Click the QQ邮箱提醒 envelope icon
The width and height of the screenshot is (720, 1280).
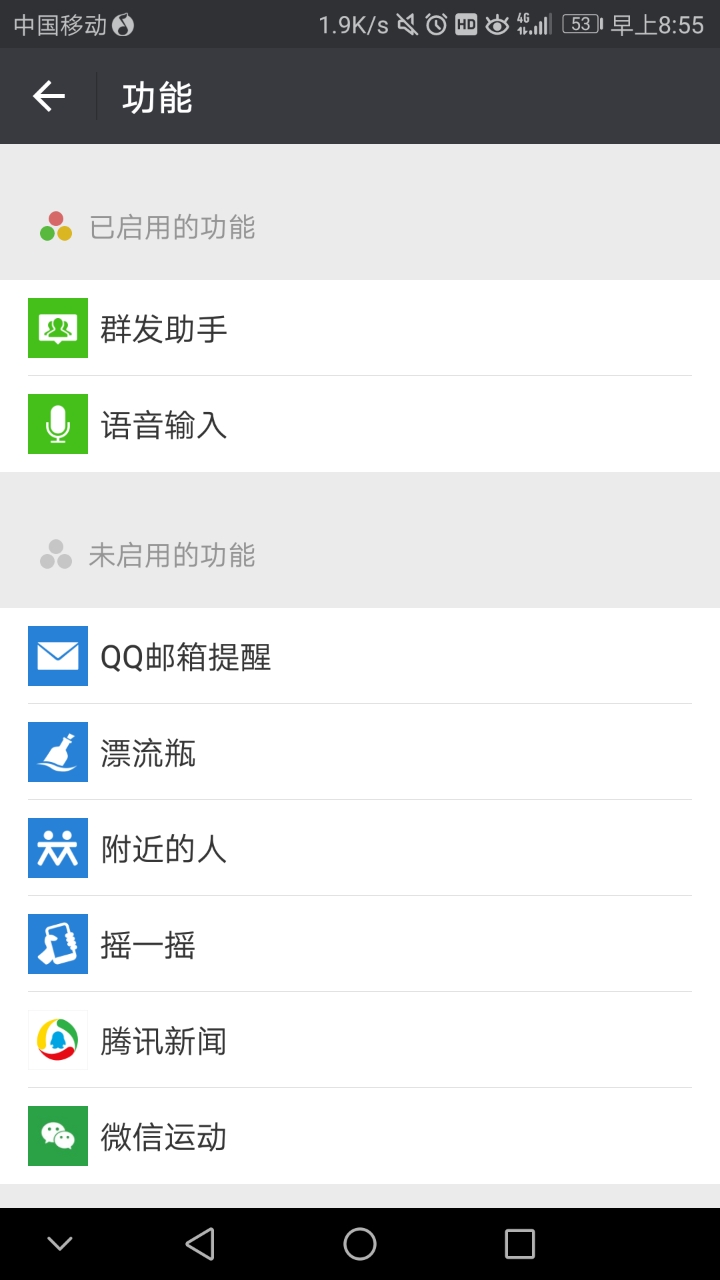tap(57, 657)
